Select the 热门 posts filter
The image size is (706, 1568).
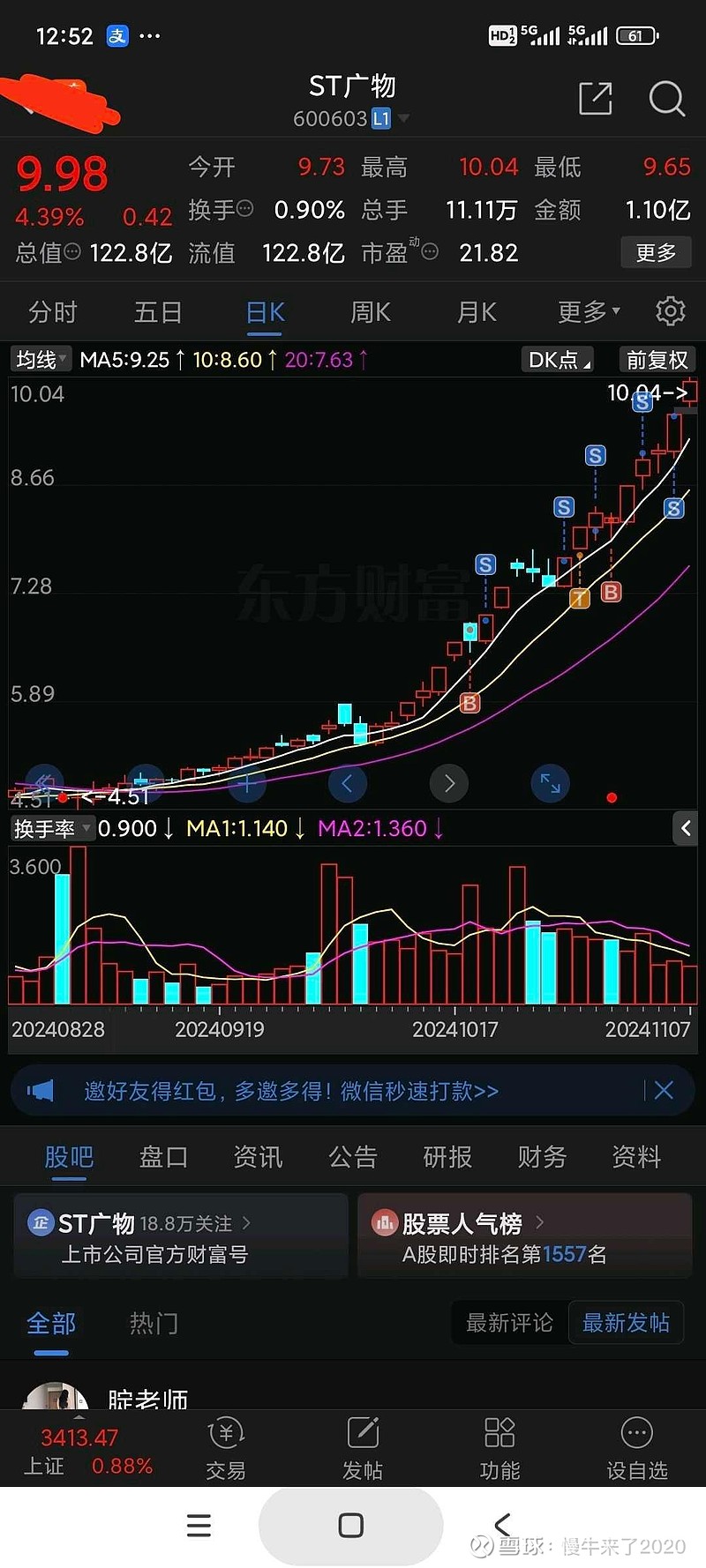(x=153, y=1322)
